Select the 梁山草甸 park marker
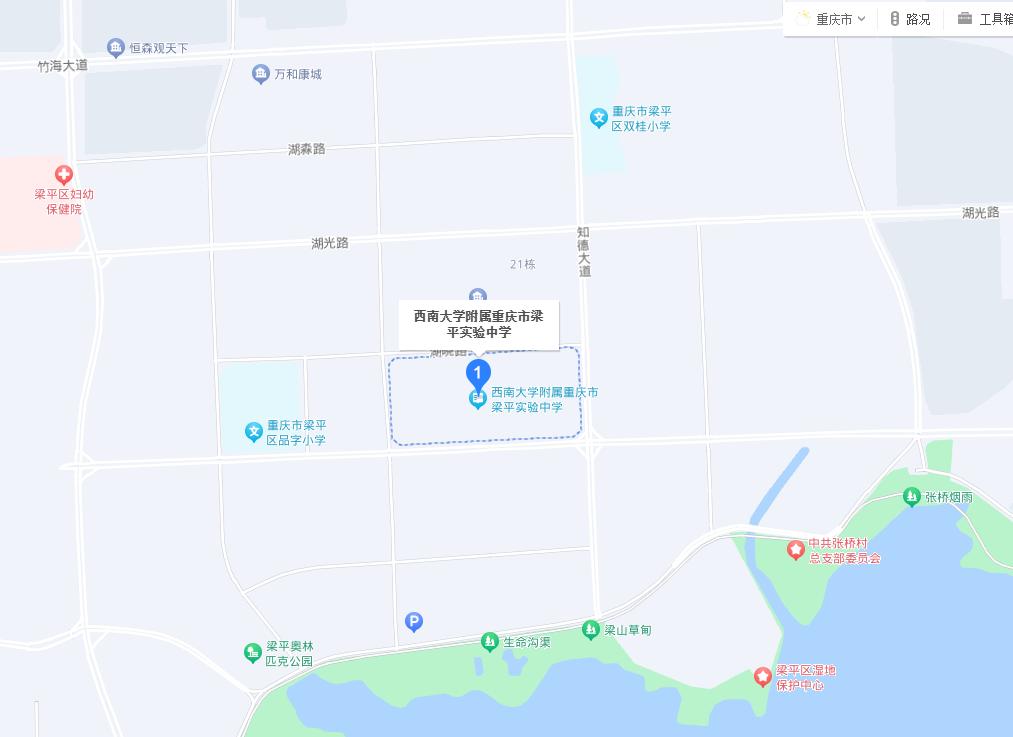 click(591, 630)
